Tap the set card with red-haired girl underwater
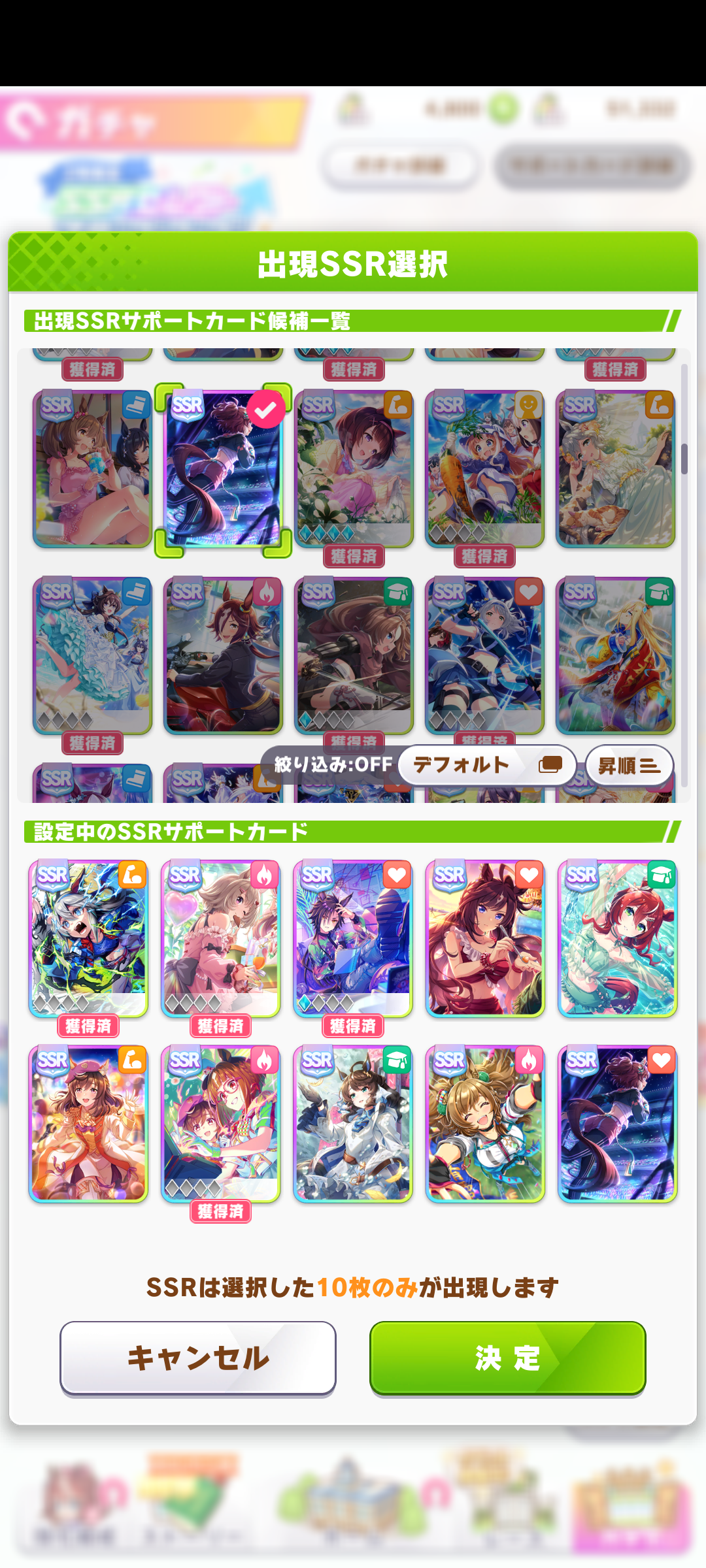The height and width of the screenshot is (1568, 706). pyautogui.click(x=617, y=938)
